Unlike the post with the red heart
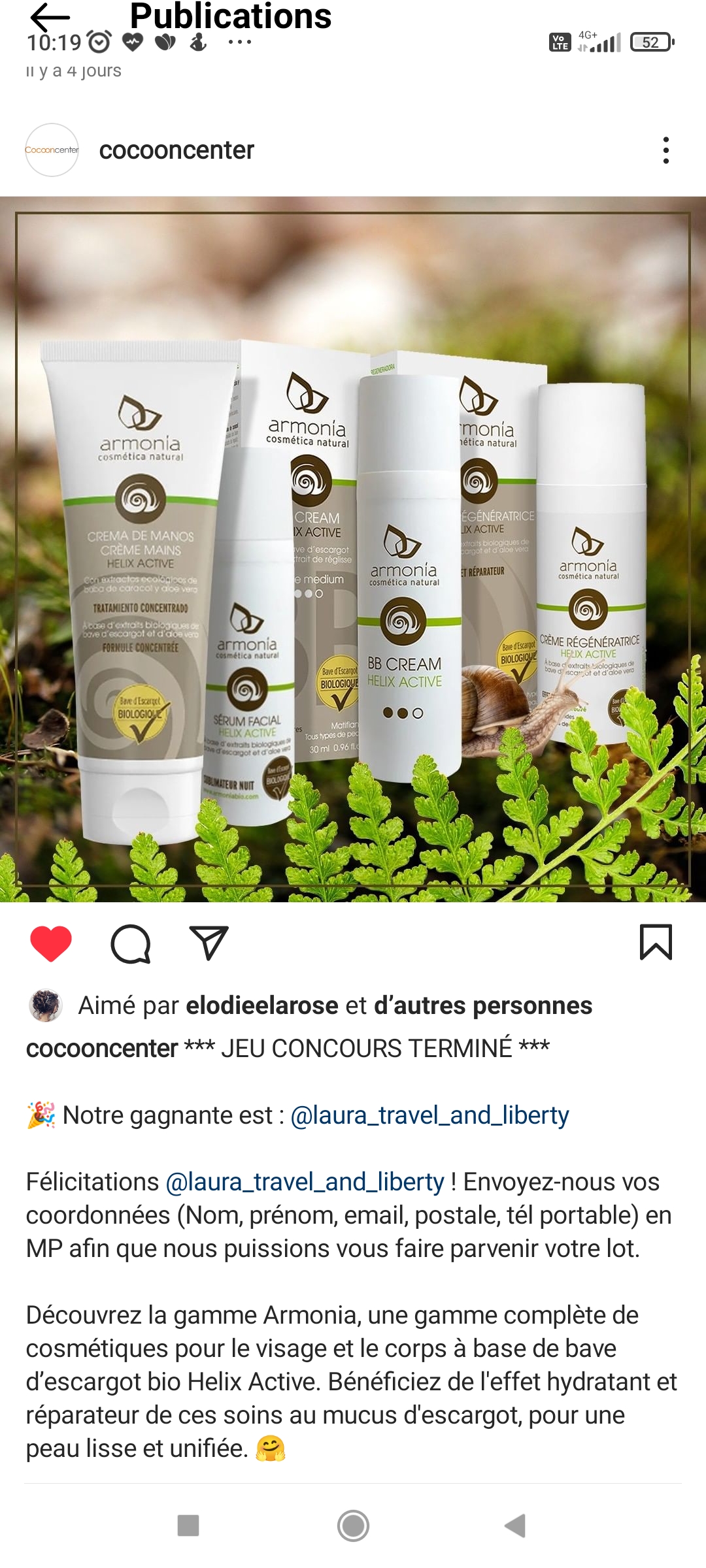Viewport: 706px width, 1568px height. [51, 943]
